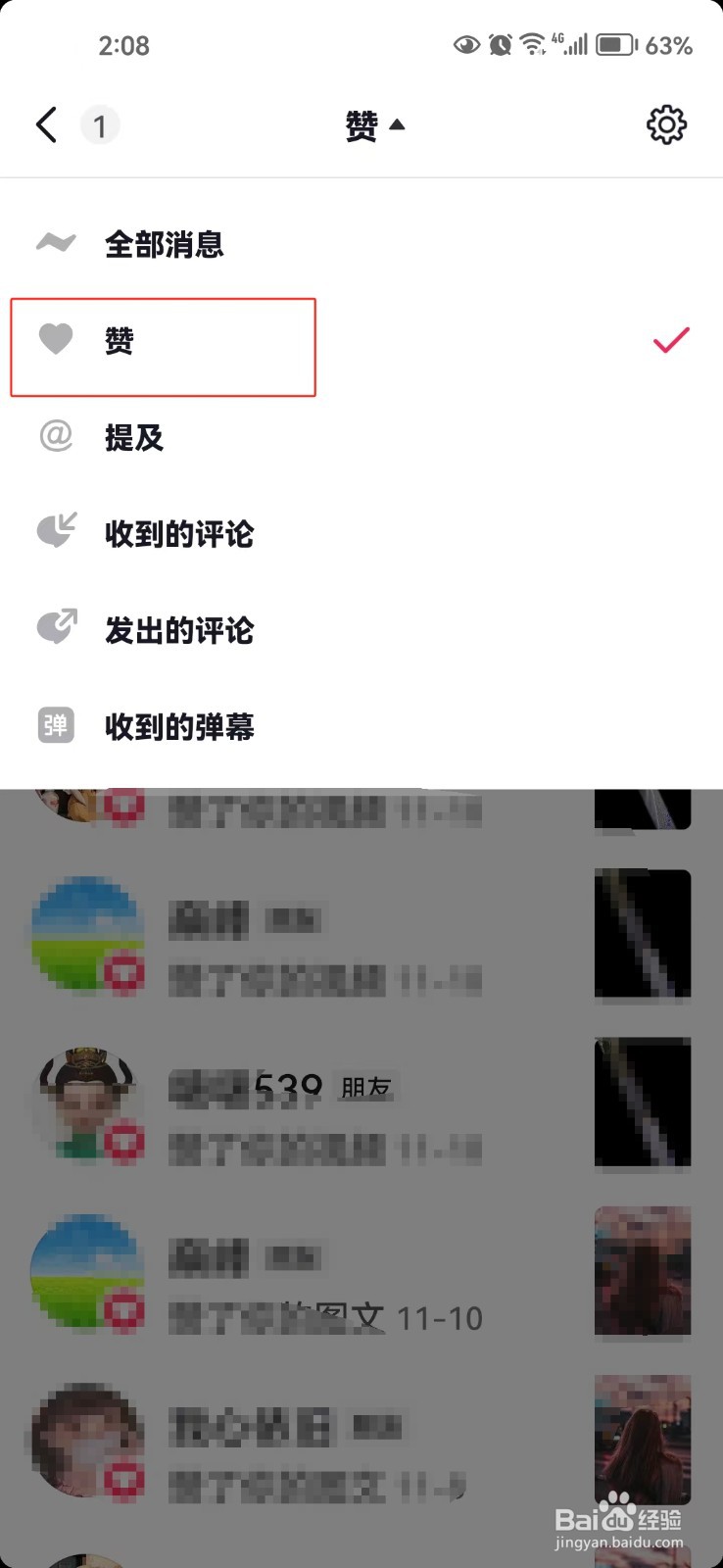Select 全部消息 to show all messages
Viewport: 723px width, 1568px height.
pyautogui.click(x=166, y=245)
